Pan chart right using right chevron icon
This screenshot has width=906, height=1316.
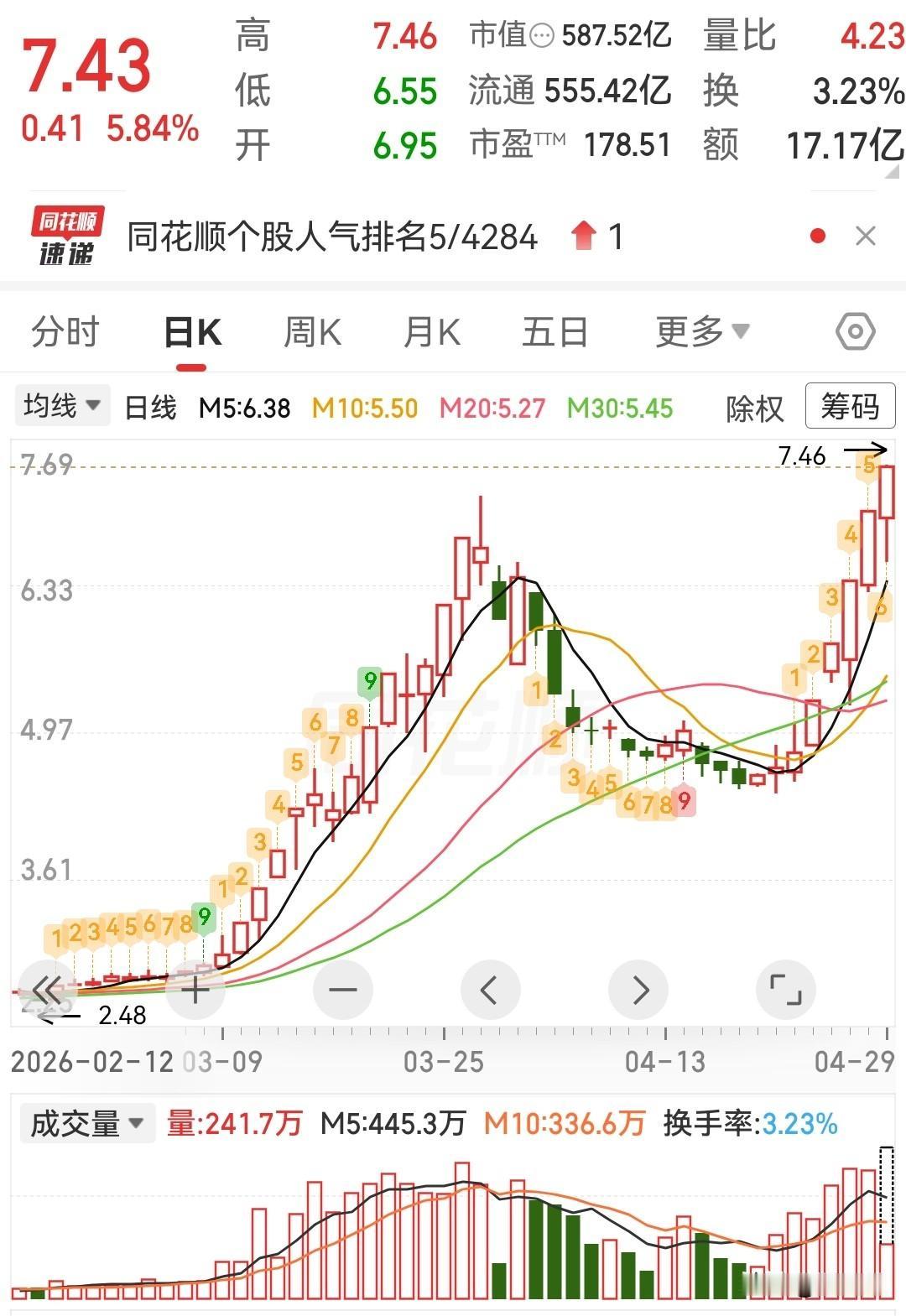click(x=638, y=990)
